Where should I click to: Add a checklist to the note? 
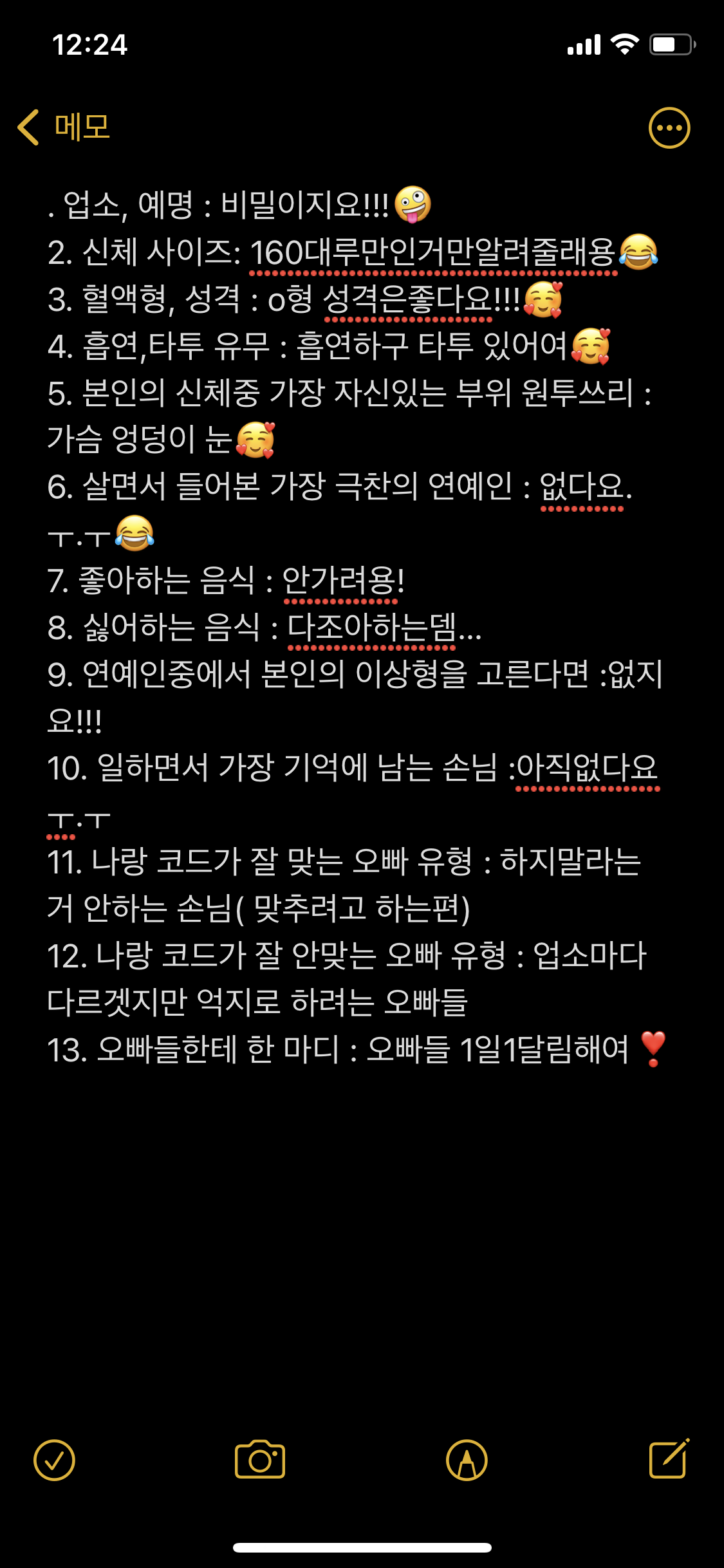point(54,1460)
